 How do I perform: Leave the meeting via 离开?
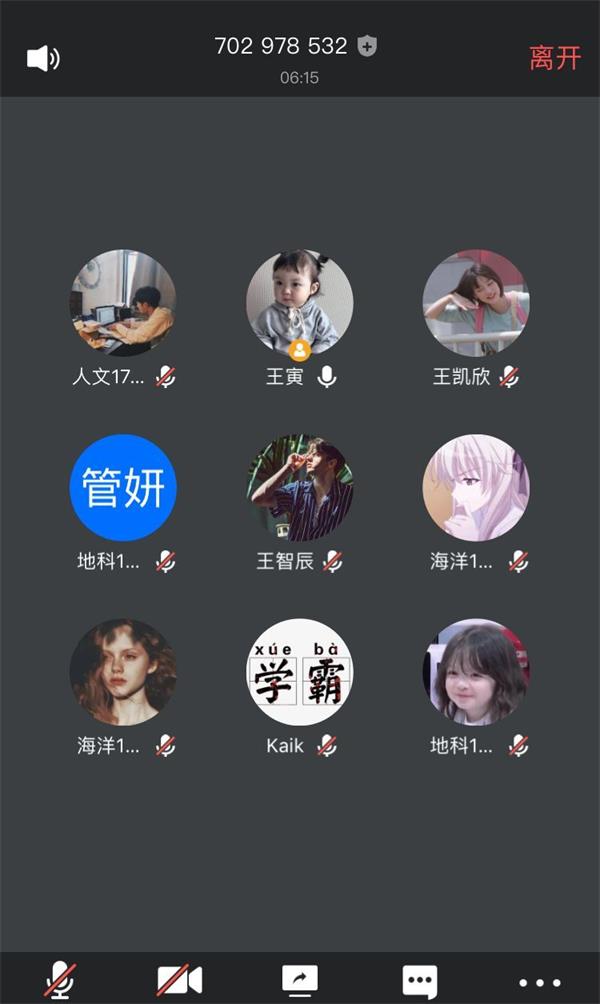click(555, 58)
